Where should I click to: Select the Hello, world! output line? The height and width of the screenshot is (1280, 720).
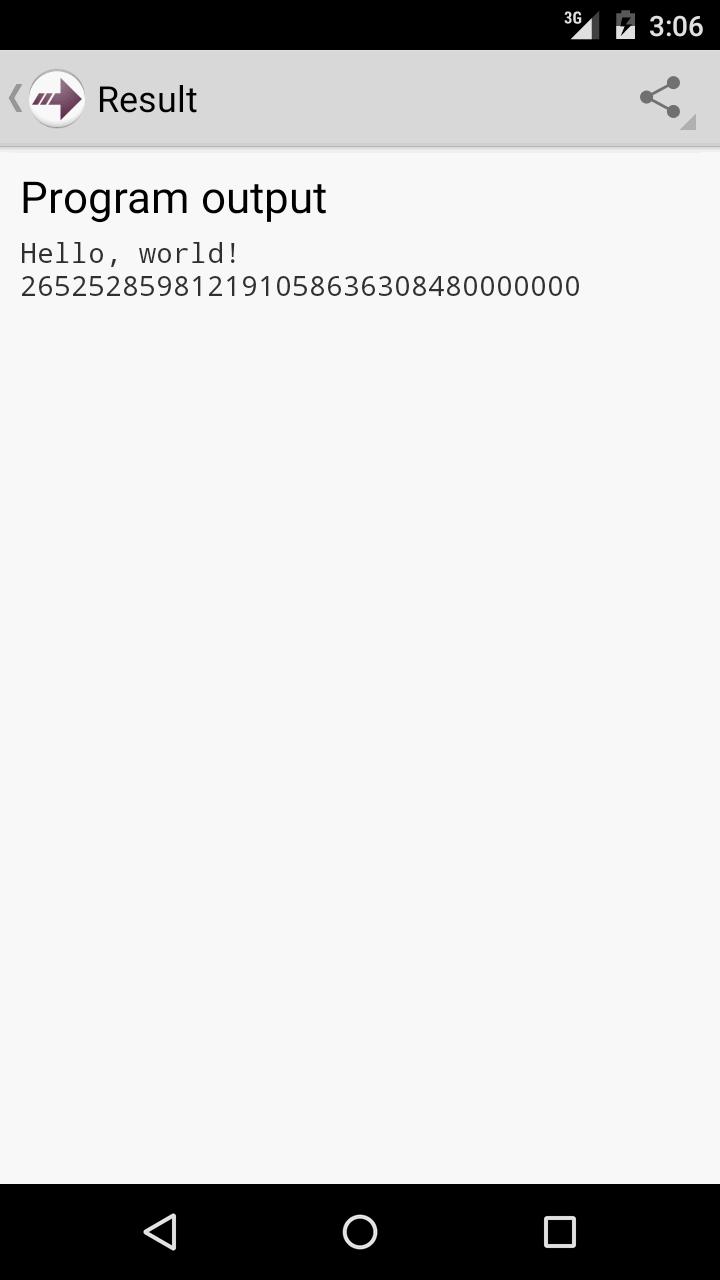[128, 253]
